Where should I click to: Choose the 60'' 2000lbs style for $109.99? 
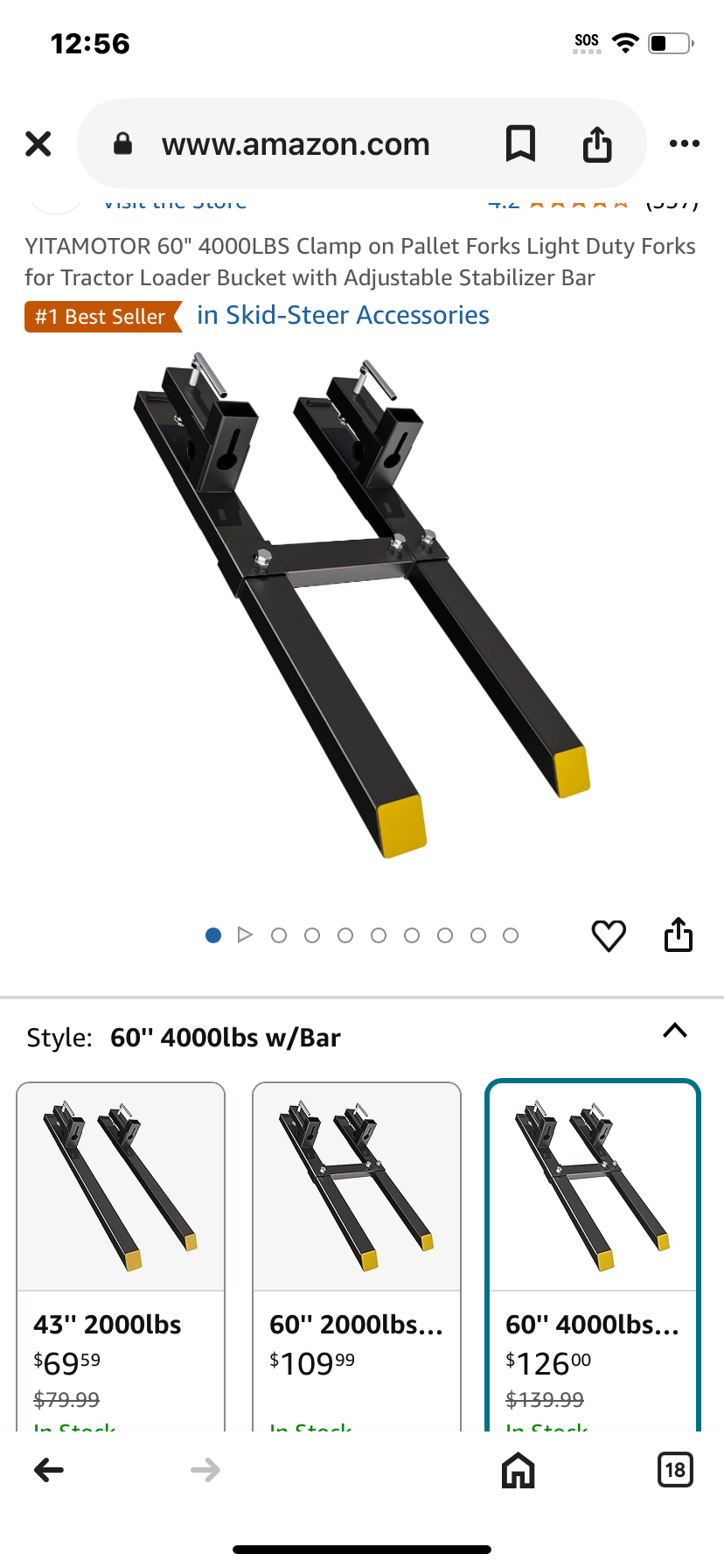point(357,1256)
